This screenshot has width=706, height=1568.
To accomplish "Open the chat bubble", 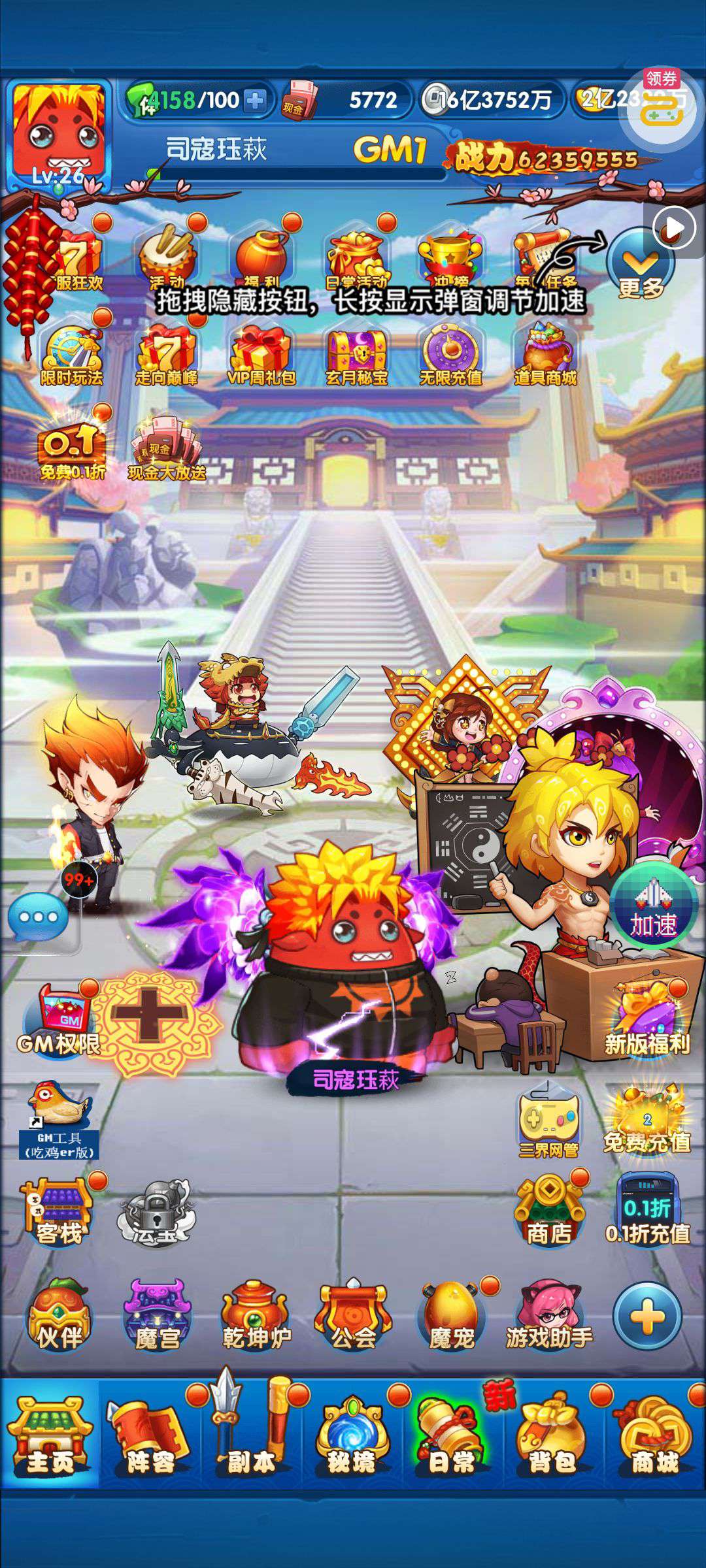I will coord(38,917).
